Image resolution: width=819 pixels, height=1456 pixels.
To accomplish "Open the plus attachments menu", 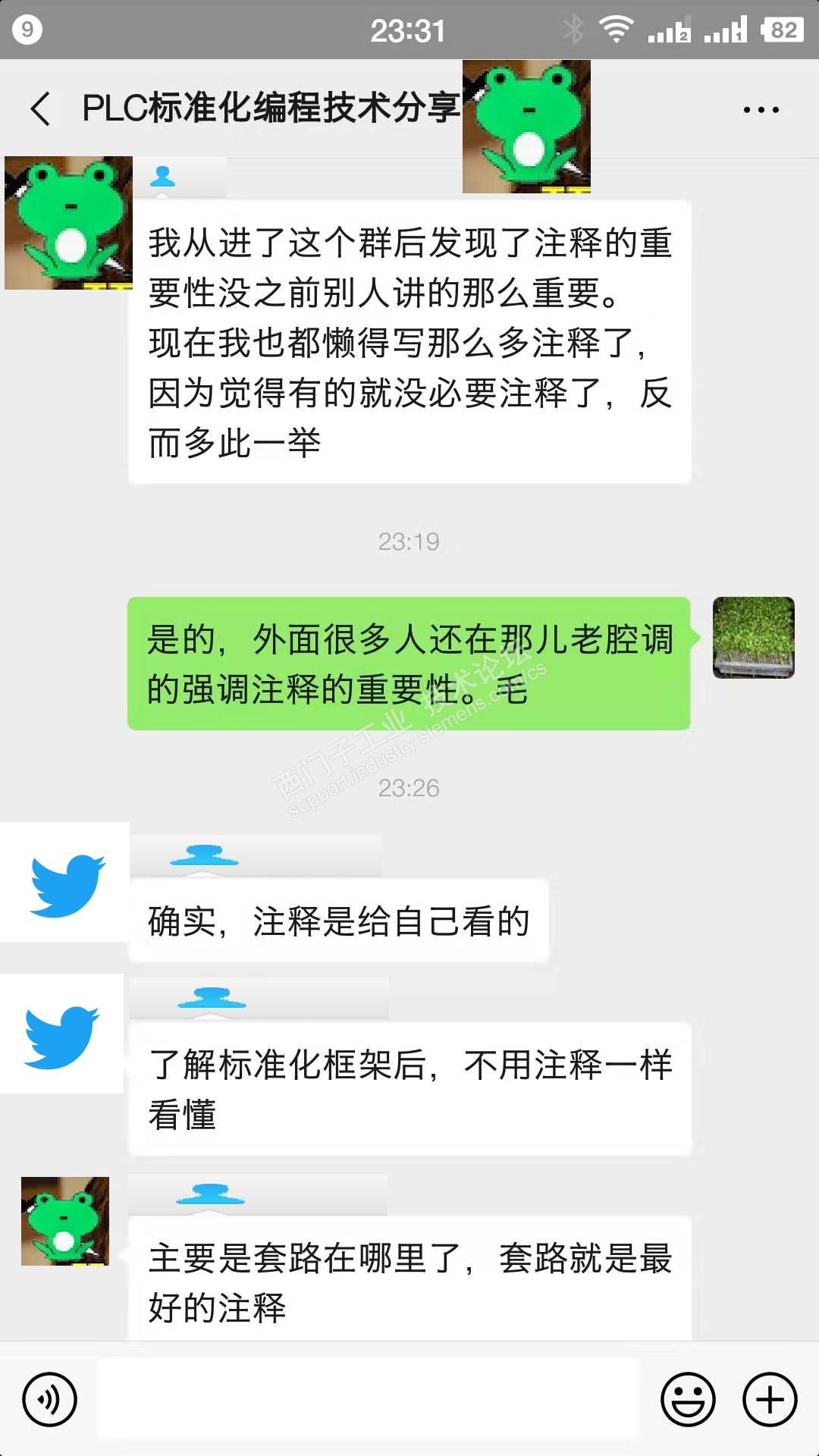I will 770,1399.
